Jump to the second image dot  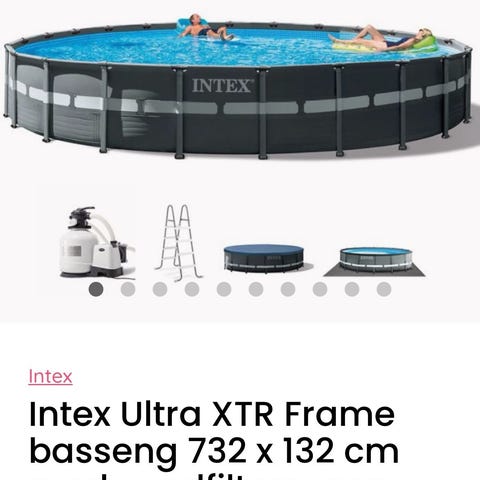coord(128,289)
